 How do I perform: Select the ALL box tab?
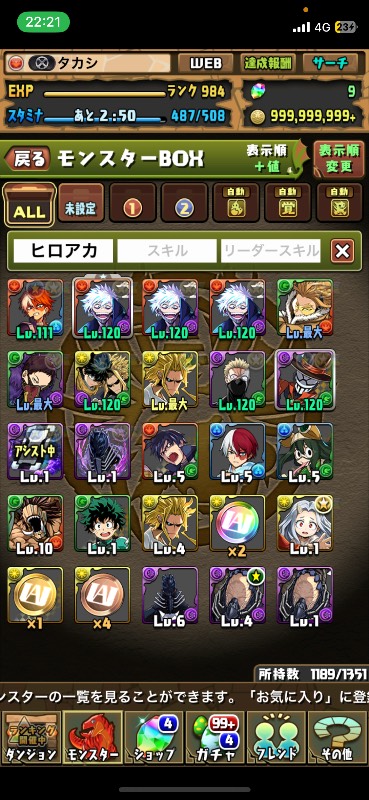click(x=29, y=205)
